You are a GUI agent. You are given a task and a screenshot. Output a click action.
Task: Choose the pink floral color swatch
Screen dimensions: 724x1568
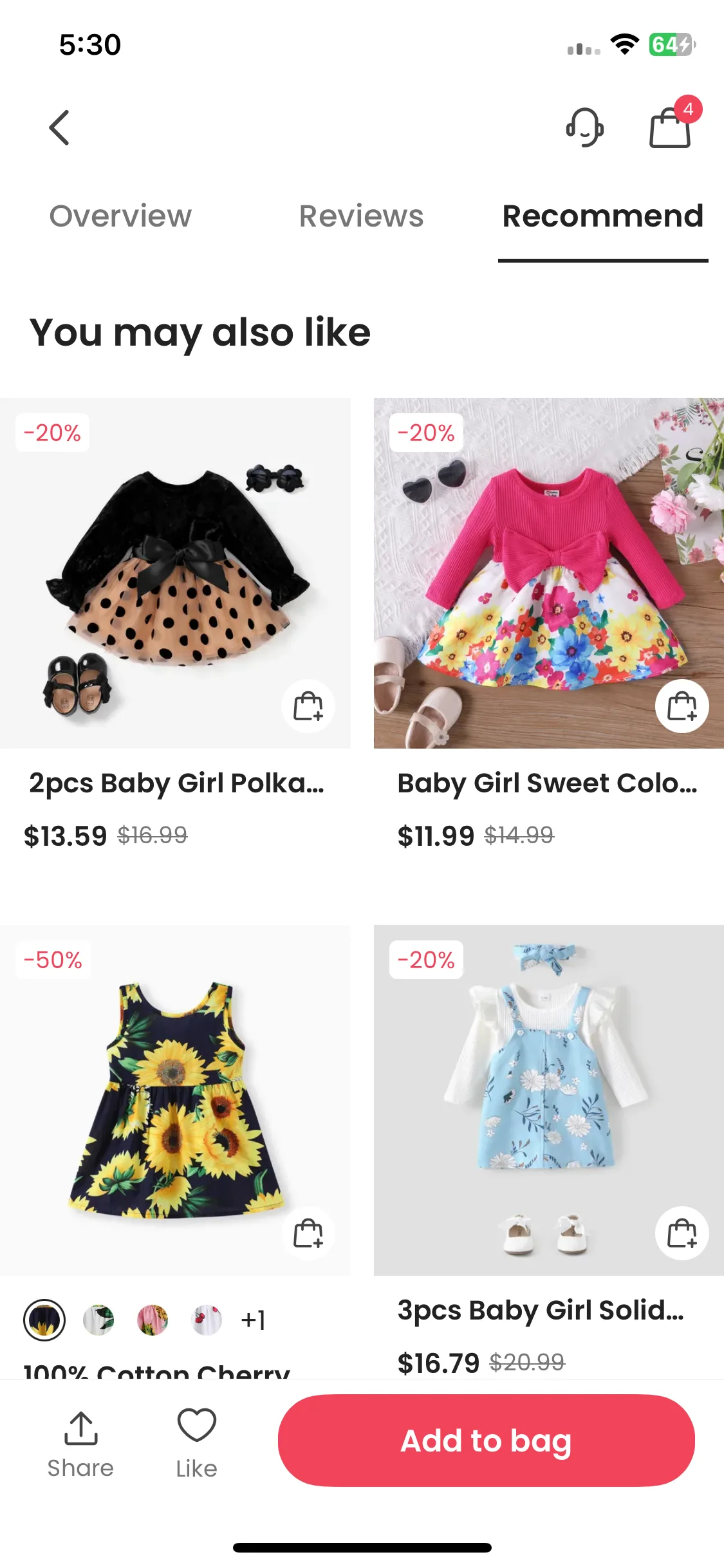153,1320
